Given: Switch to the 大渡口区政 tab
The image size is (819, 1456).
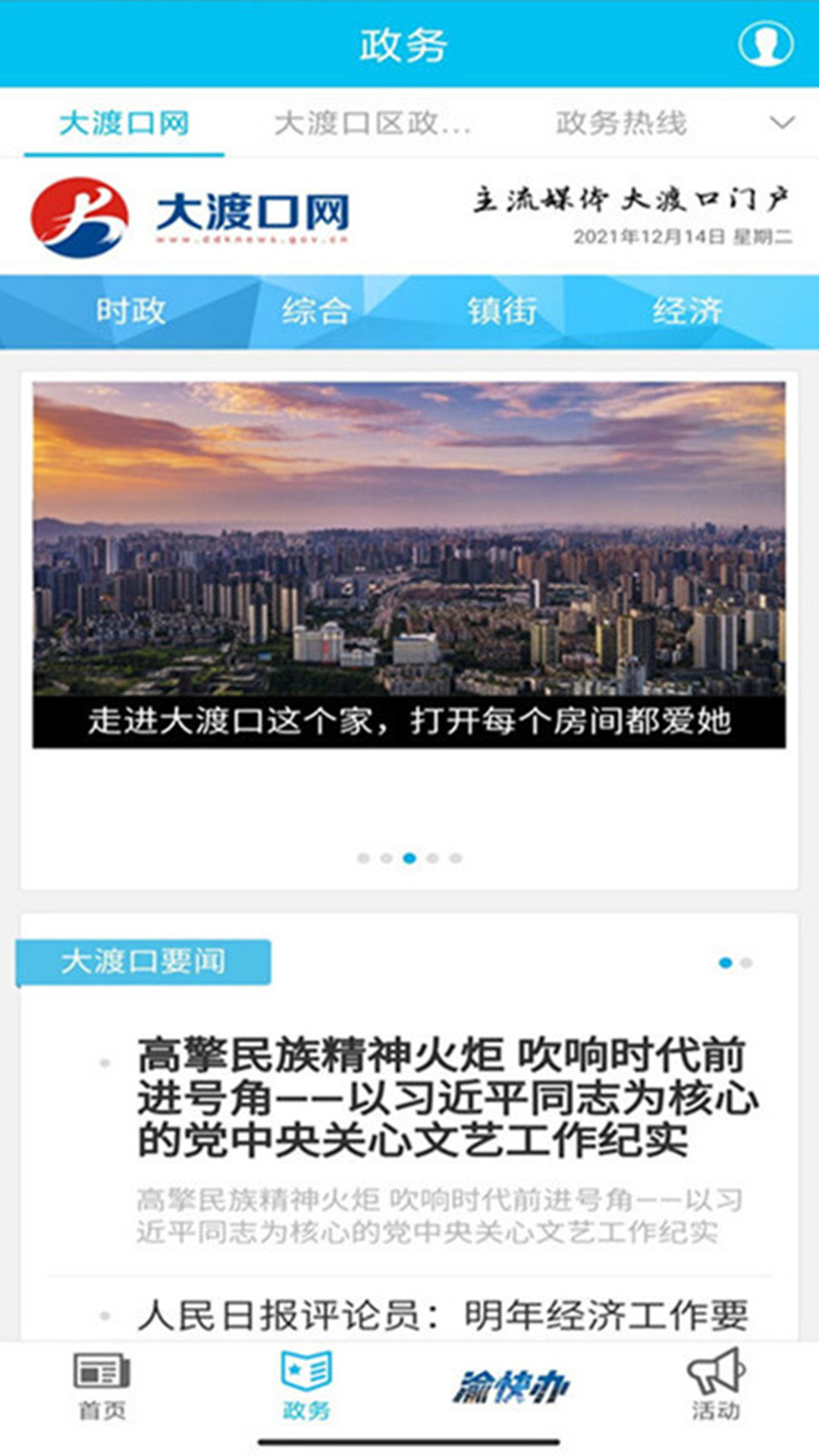Looking at the screenshot, I should (x=375, y=124).
